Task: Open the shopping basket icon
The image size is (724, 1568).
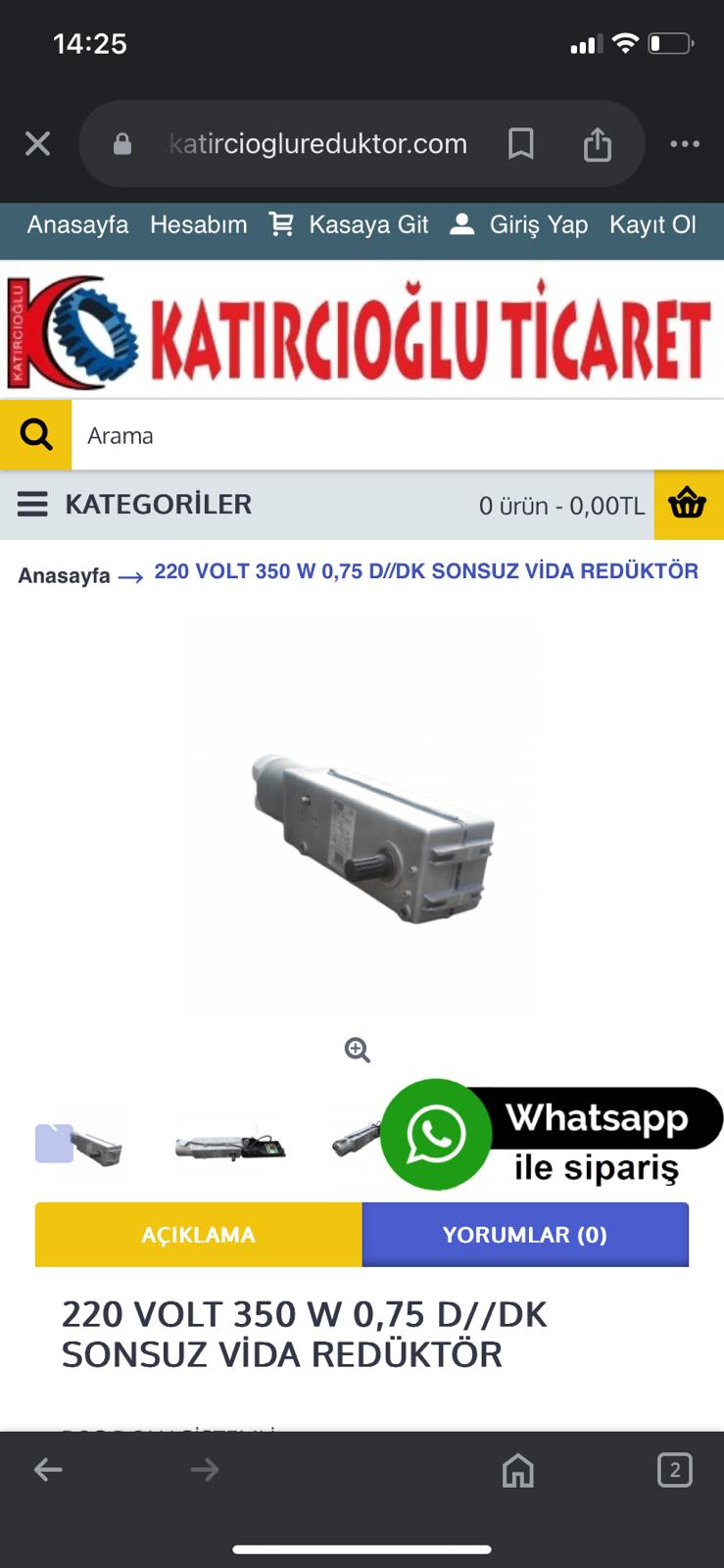Action: tap(688, 505)
